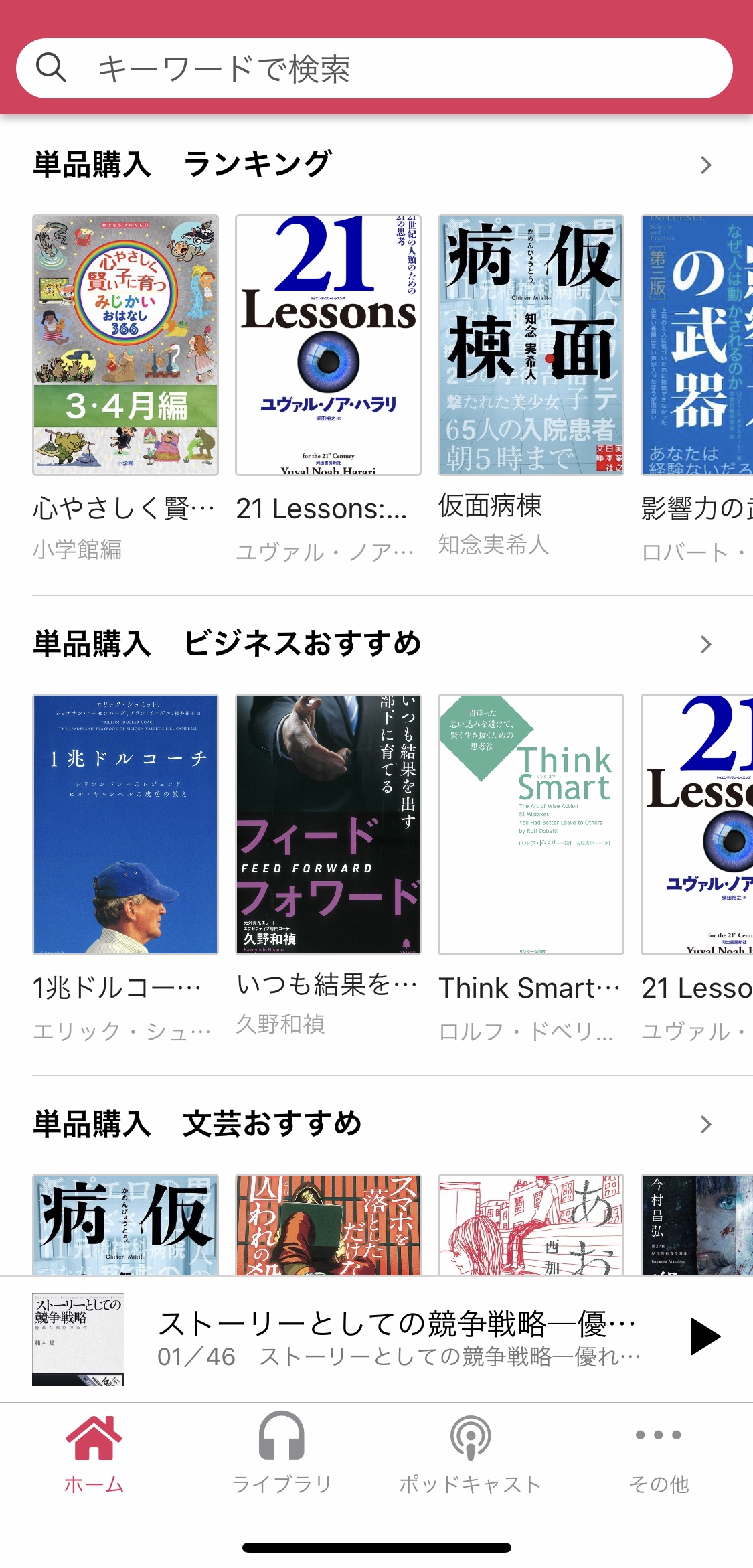Open the Think Smart book
This screenshot has height=1568, width=753.
coord(531,824)
